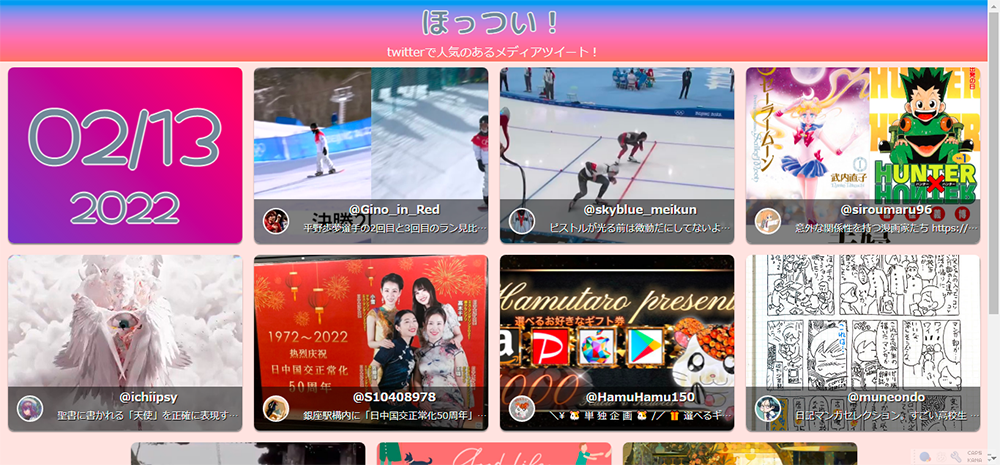Tap the ほっつい! site title
This screenshot has width=1000, height=465.
coord(492,21)
